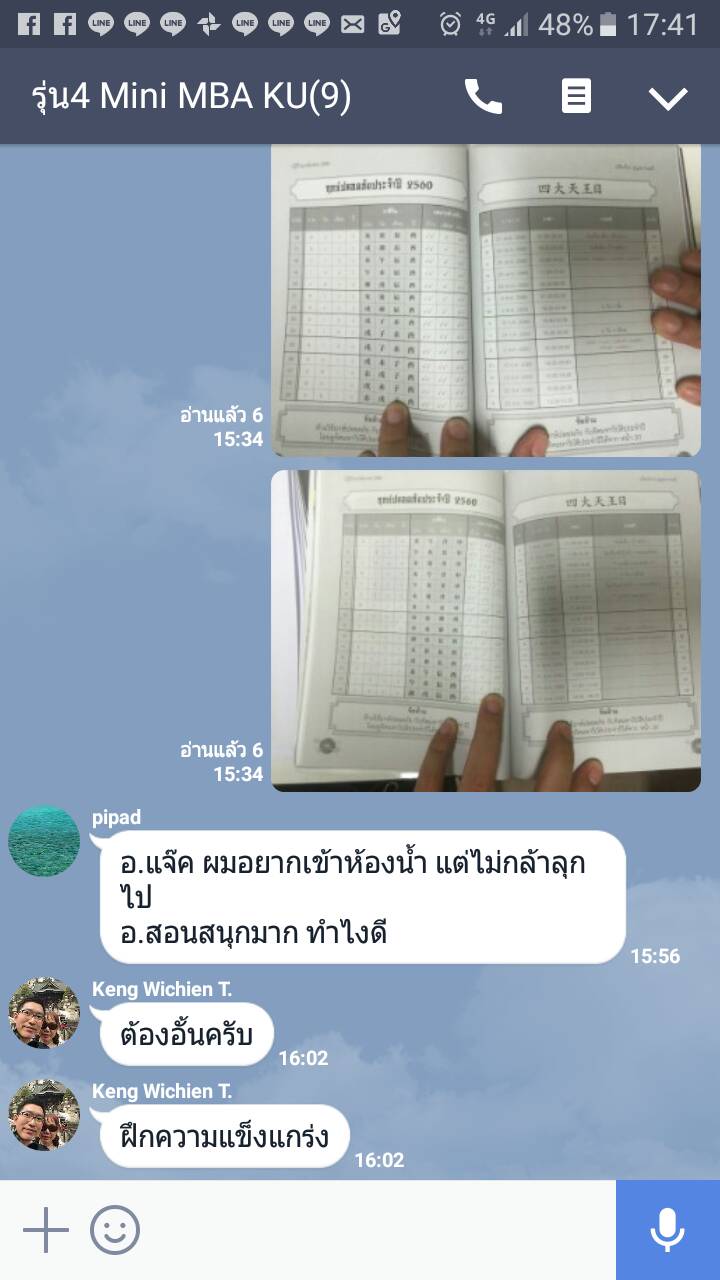This screenshot has height=1280, width=720.
Task: Open Keng Wichien T.'s avatar beside ต้องอั้นครับ
Action: (x=44, y=1013)
